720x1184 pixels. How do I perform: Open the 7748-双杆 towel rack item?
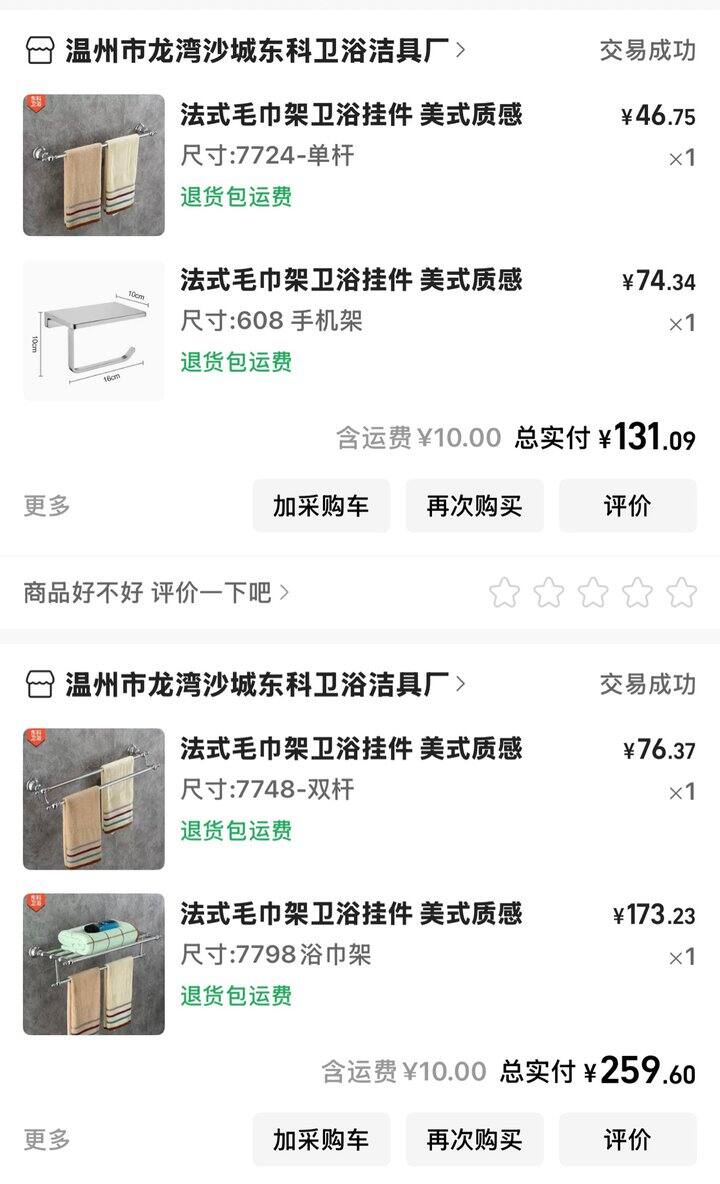tap(360, 798)
